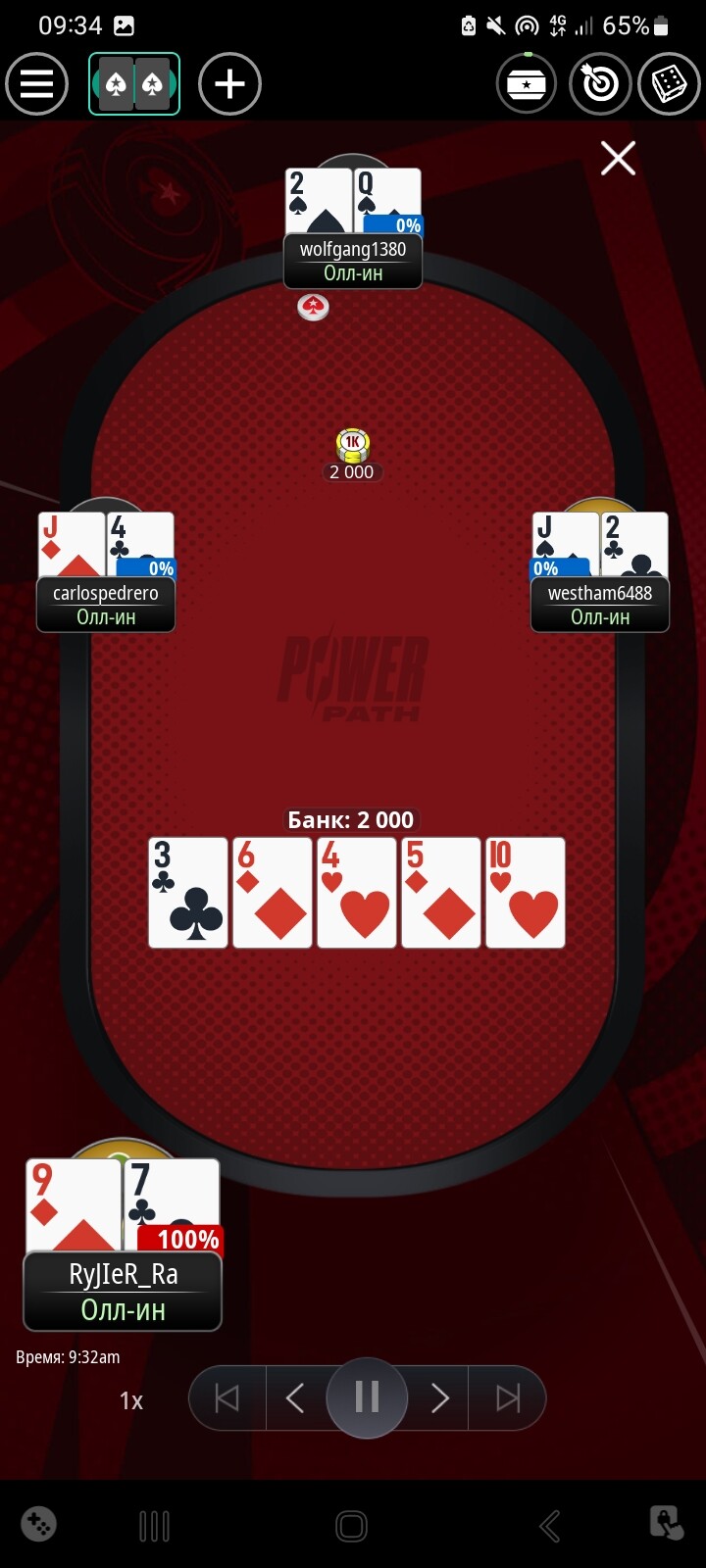Image resolution: width=706 pixels, height=1568 pixels.
Task: Open RyJIeR_Ra player panel
Action: point(123,1291)
